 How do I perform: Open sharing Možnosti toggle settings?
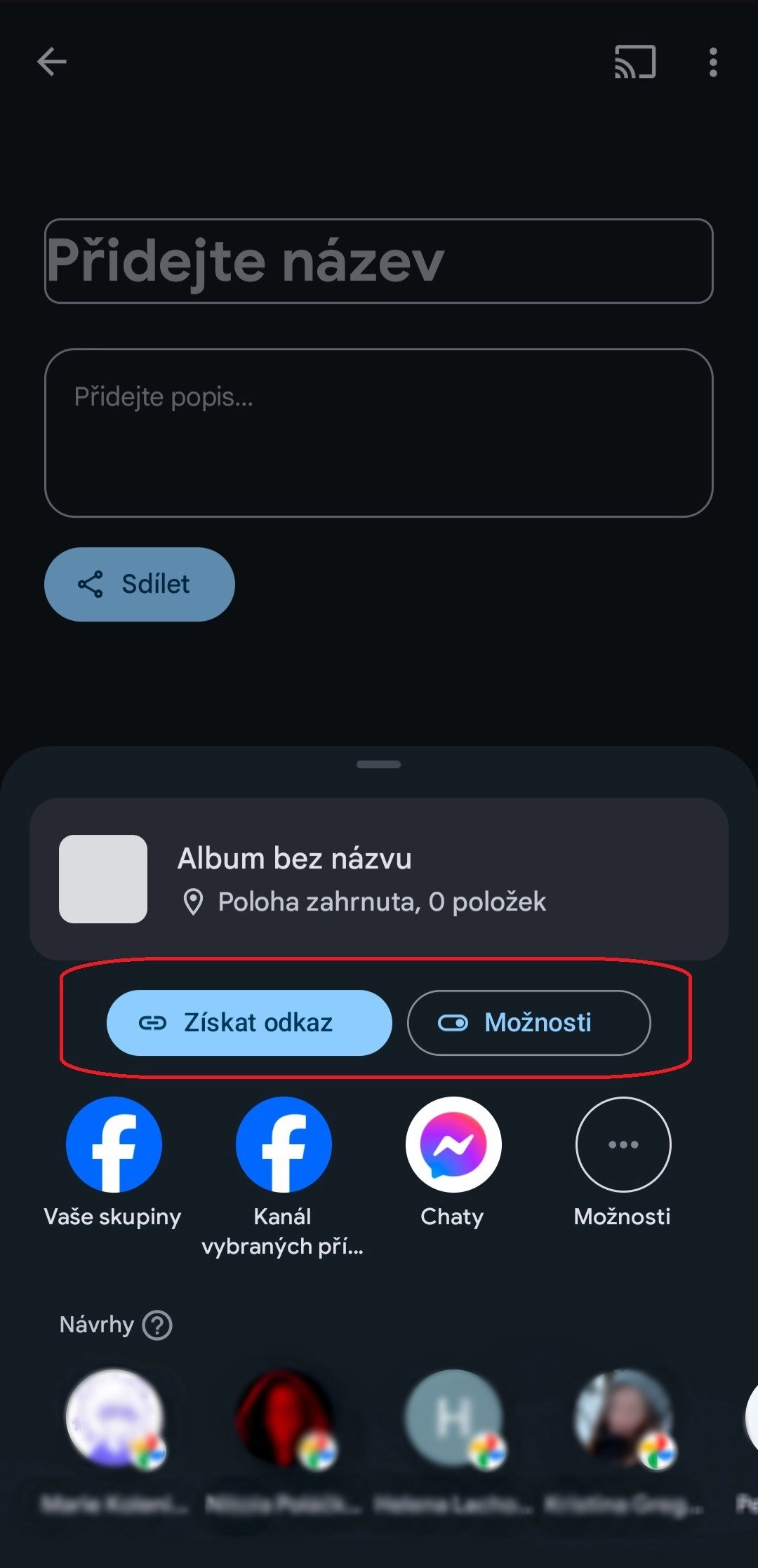pos(528,1023)
